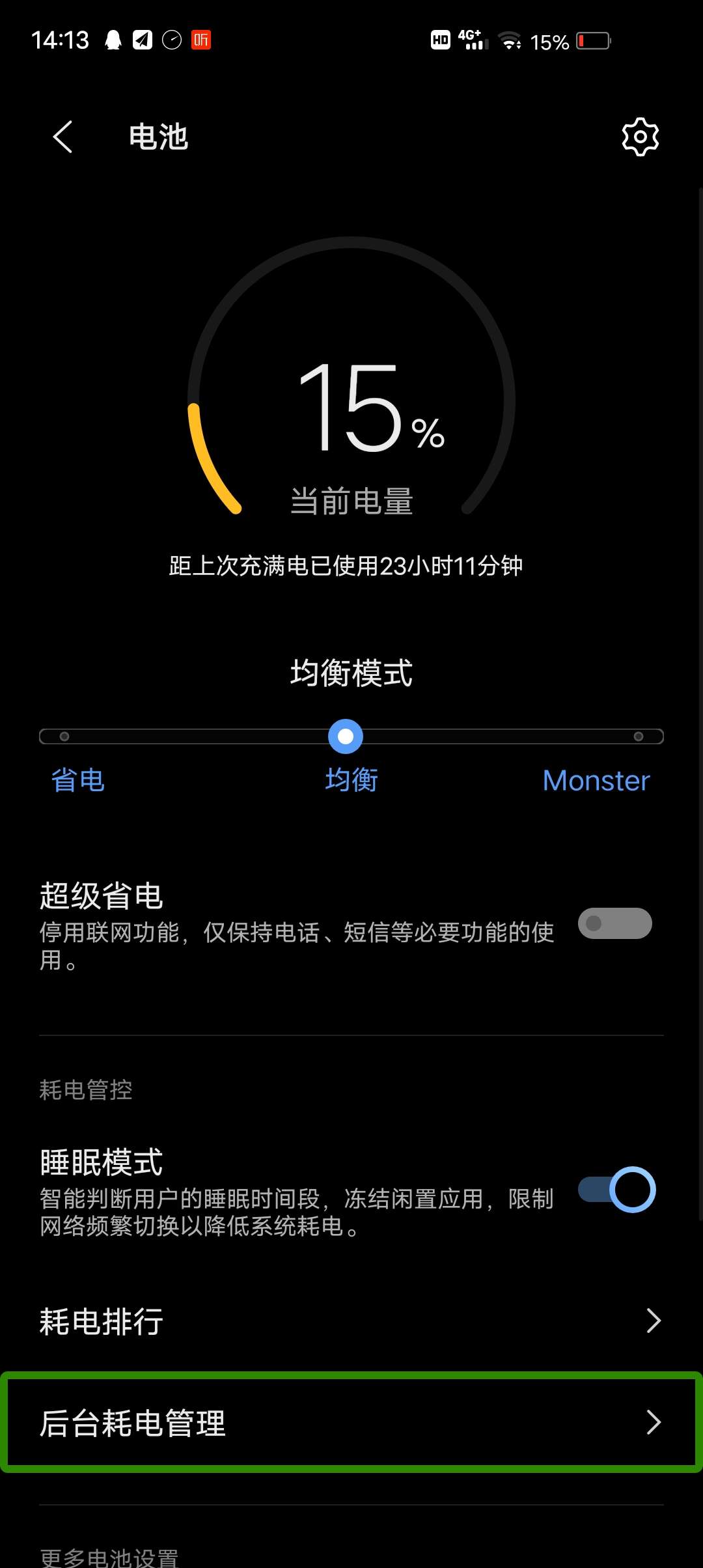Enable 超级省电 super power saving mode
This screenshot has width=703, height=1568.
(614, 923)
